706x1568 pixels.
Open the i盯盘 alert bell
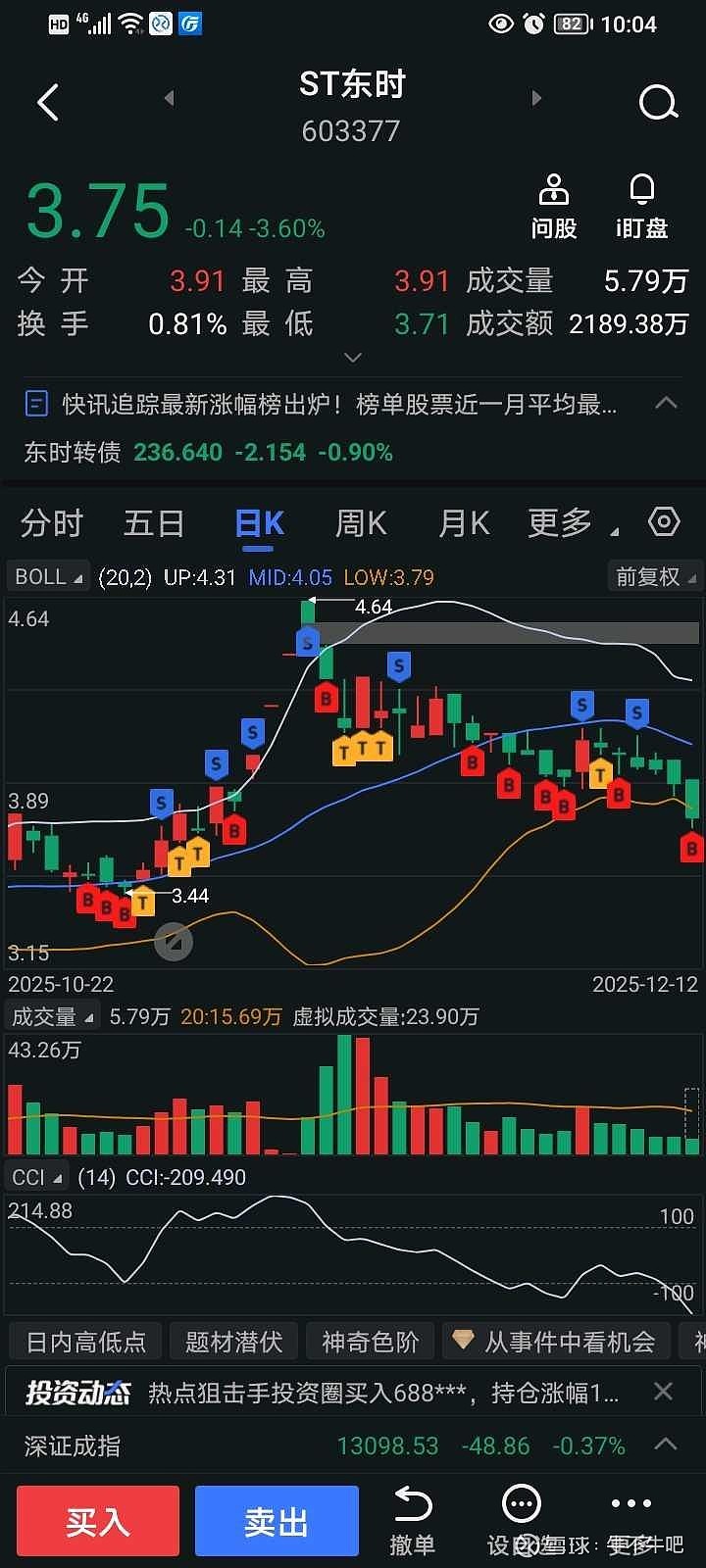(641, 207)
